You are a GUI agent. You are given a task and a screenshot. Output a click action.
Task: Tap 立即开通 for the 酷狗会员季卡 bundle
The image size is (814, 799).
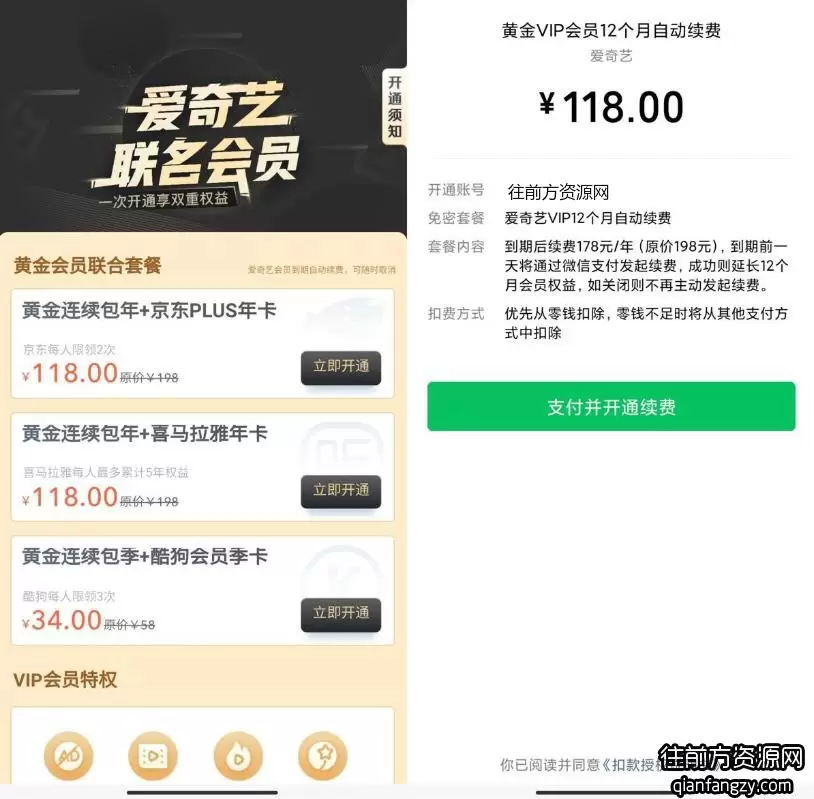(341, 613)
